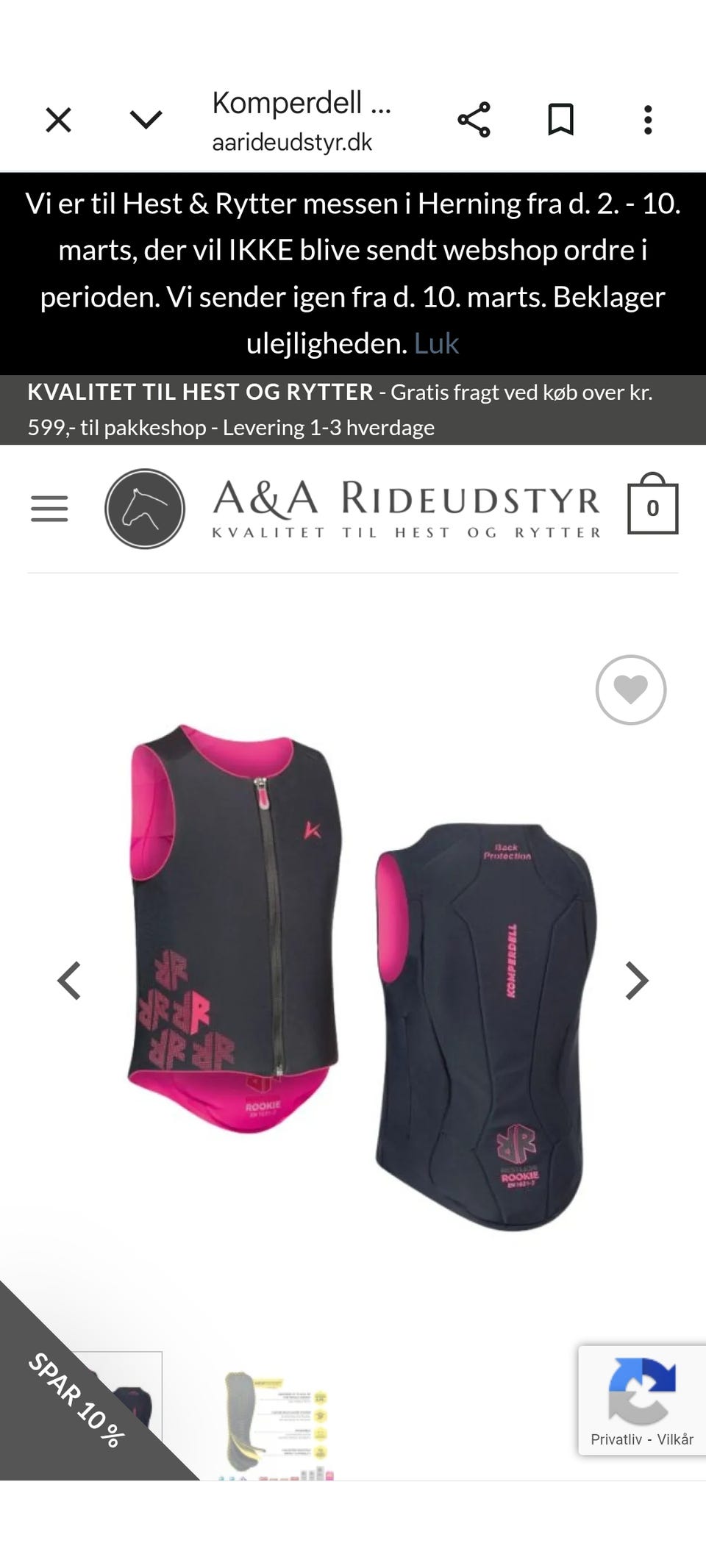706x1568 pixels.
Task: Open the main vest product photo
Action: point(353,978)
